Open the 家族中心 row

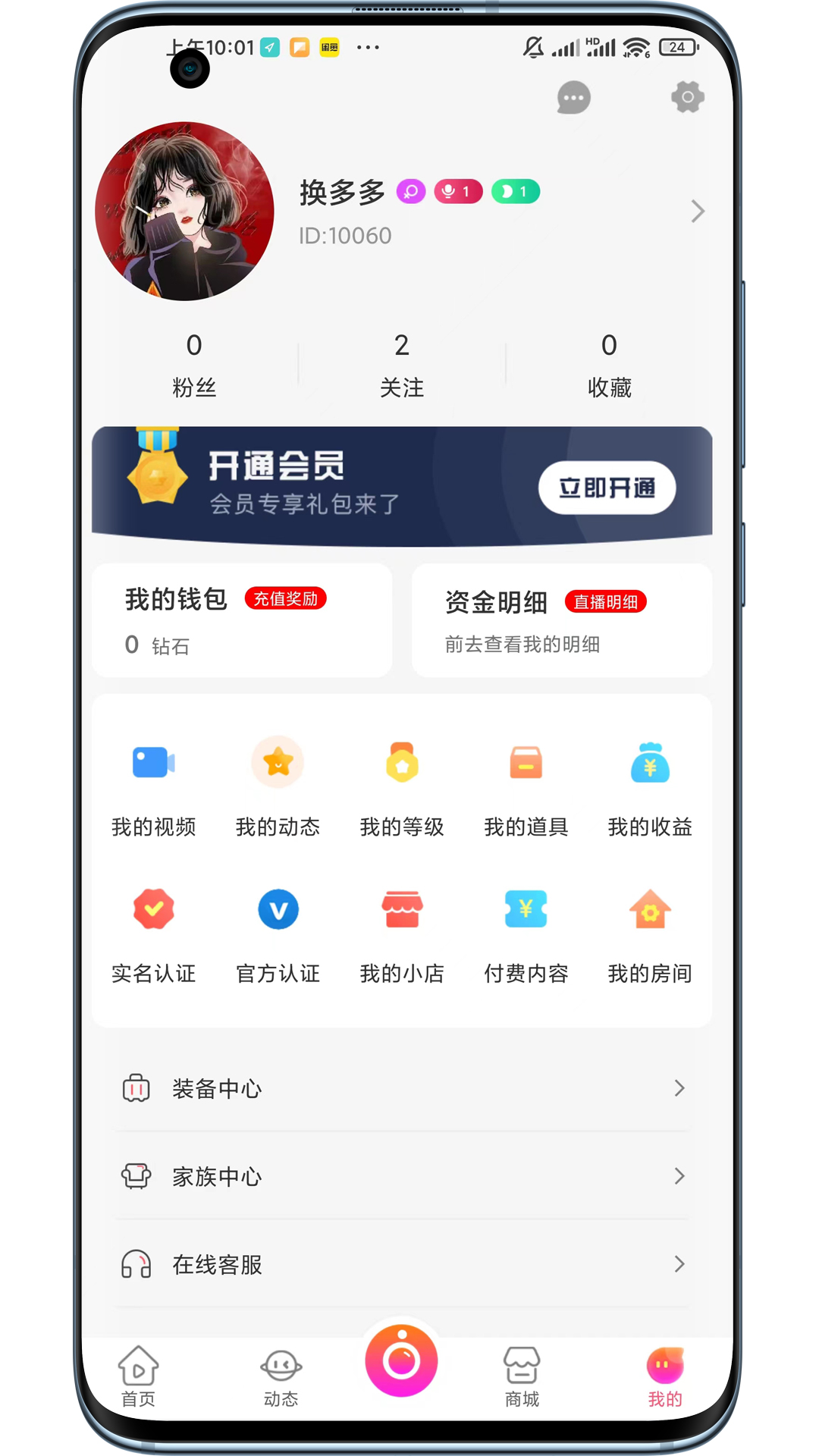tap(402, 1177)
